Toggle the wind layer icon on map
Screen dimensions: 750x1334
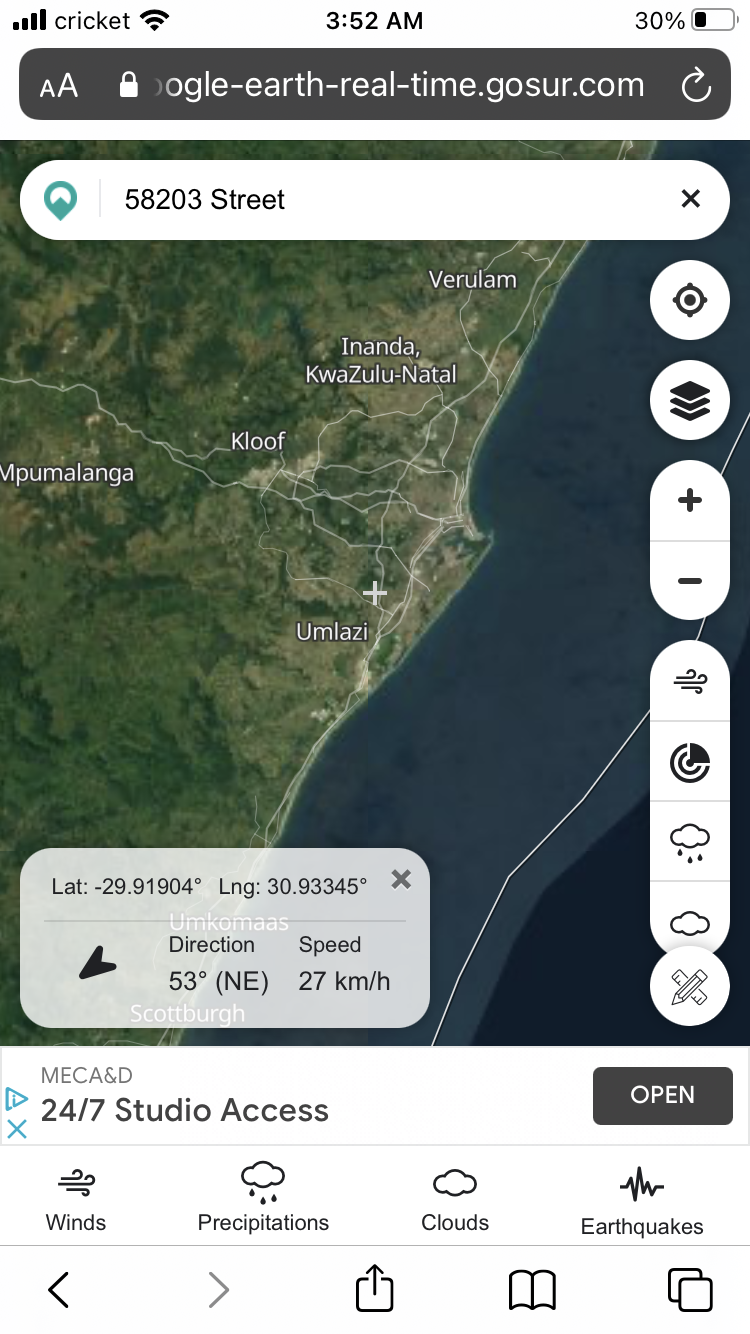690,682
